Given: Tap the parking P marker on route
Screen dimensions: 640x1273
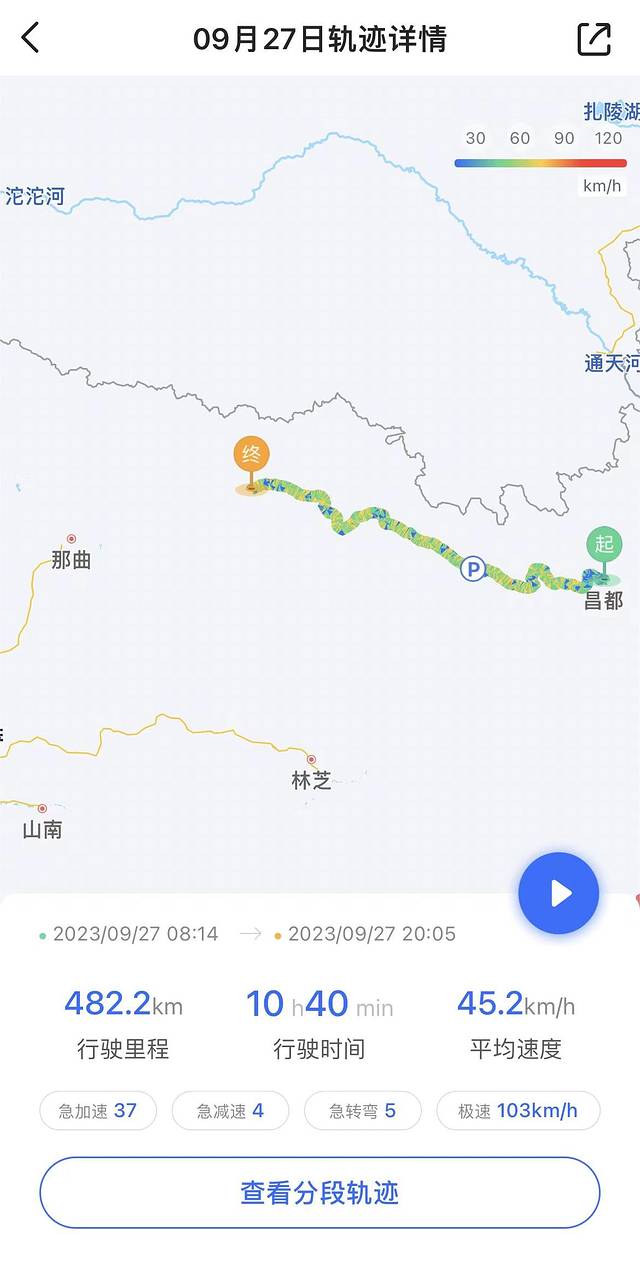Looking at the screenshot, I should pos(472,570).
